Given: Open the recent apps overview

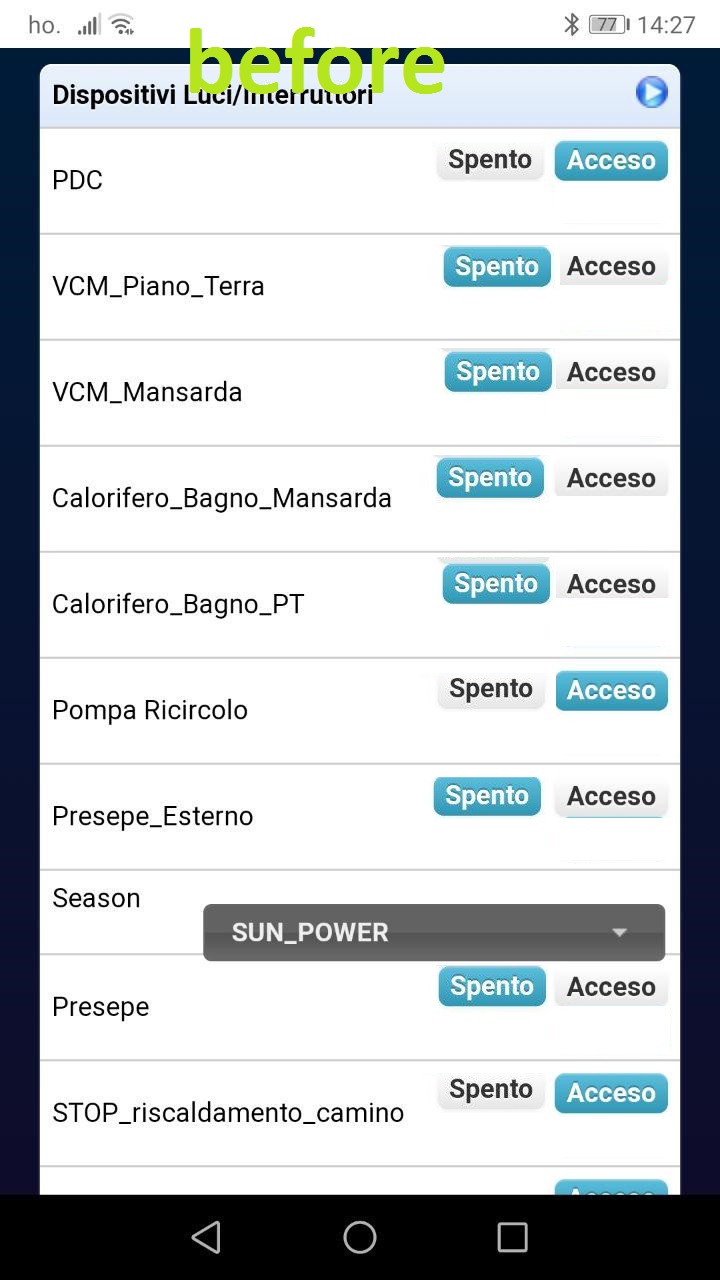Looking at the screenshot, I should coord(512,1237).
